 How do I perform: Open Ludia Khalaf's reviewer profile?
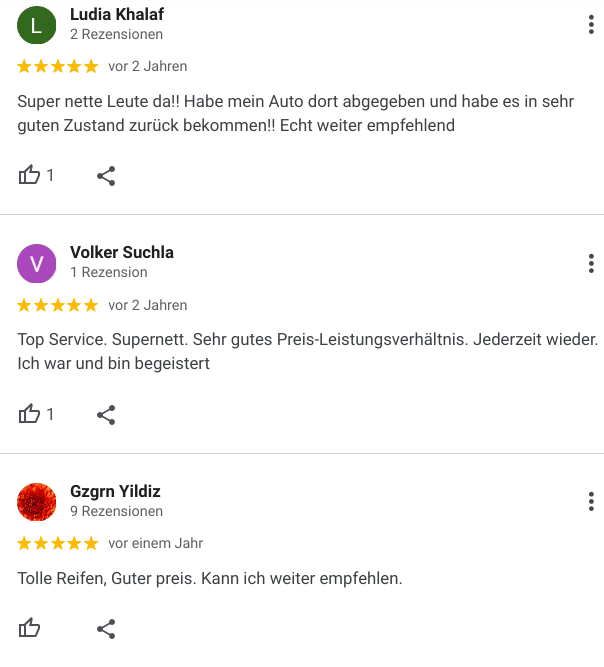click(117, 14)
